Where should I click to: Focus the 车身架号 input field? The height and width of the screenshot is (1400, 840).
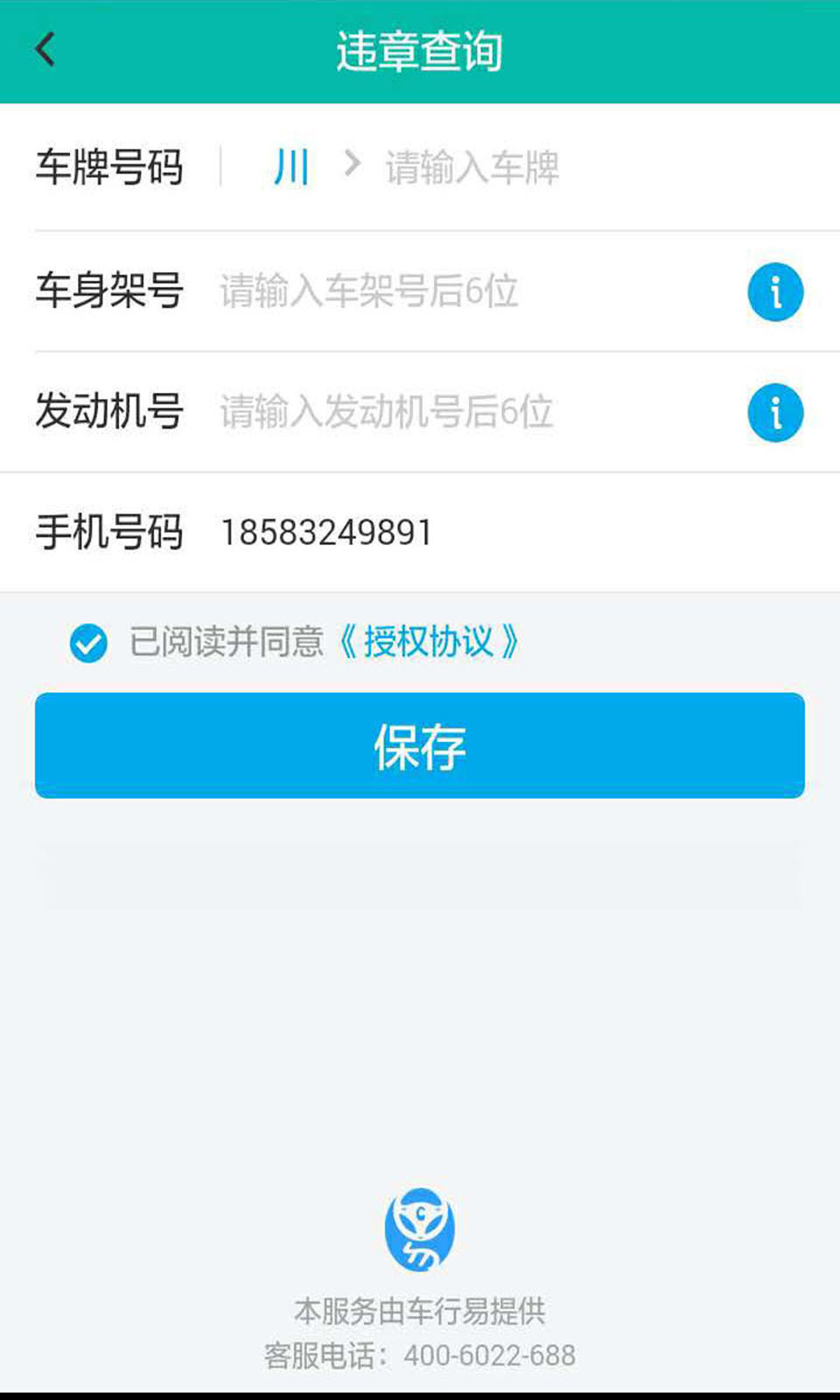click(x=472, y=291)
